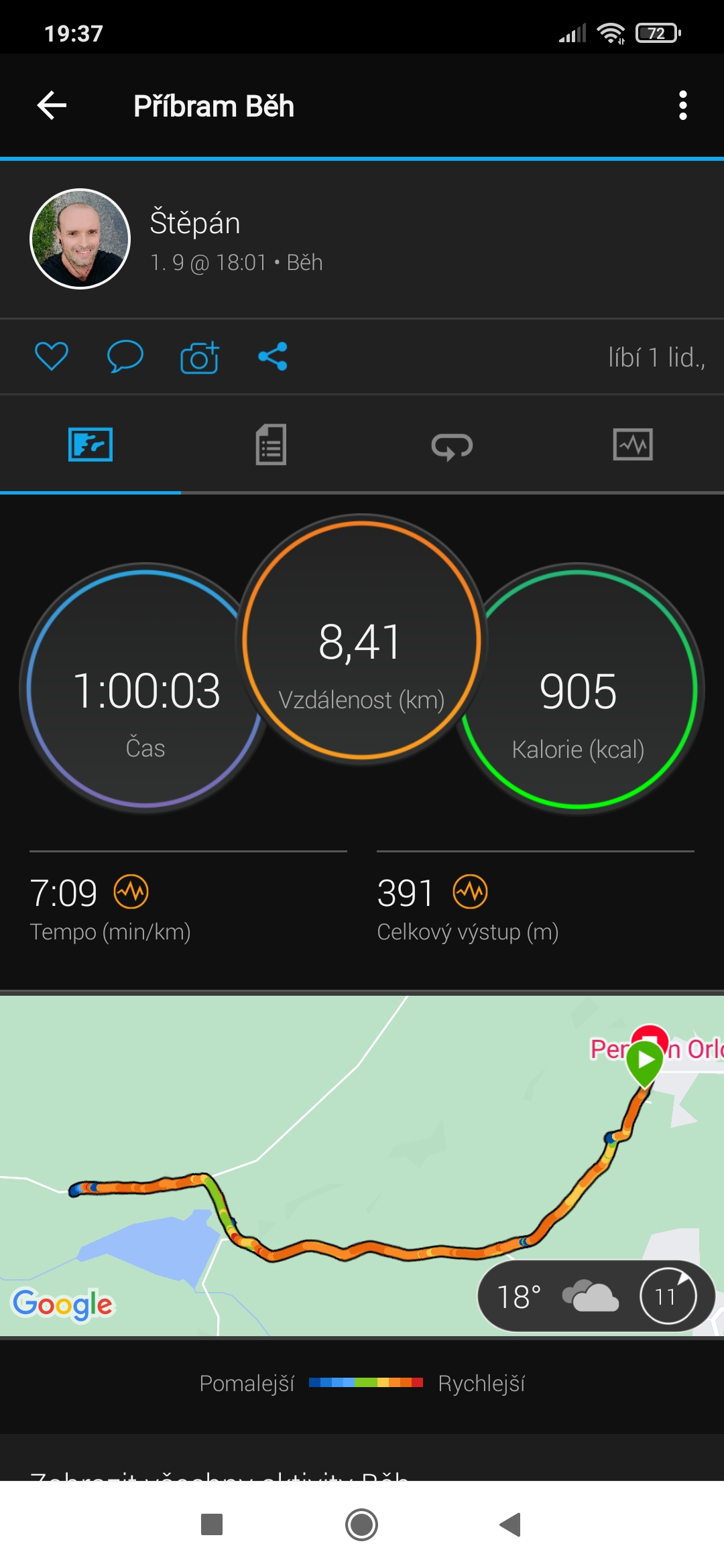Open the 18° weather widget

pos(596,1296)
